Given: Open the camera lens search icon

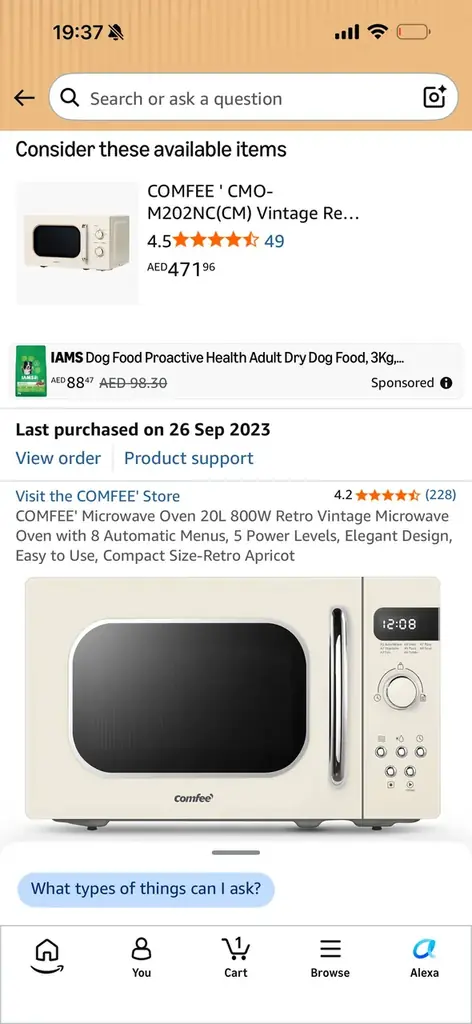Looking at the screenshot, I should pos(434,97).
